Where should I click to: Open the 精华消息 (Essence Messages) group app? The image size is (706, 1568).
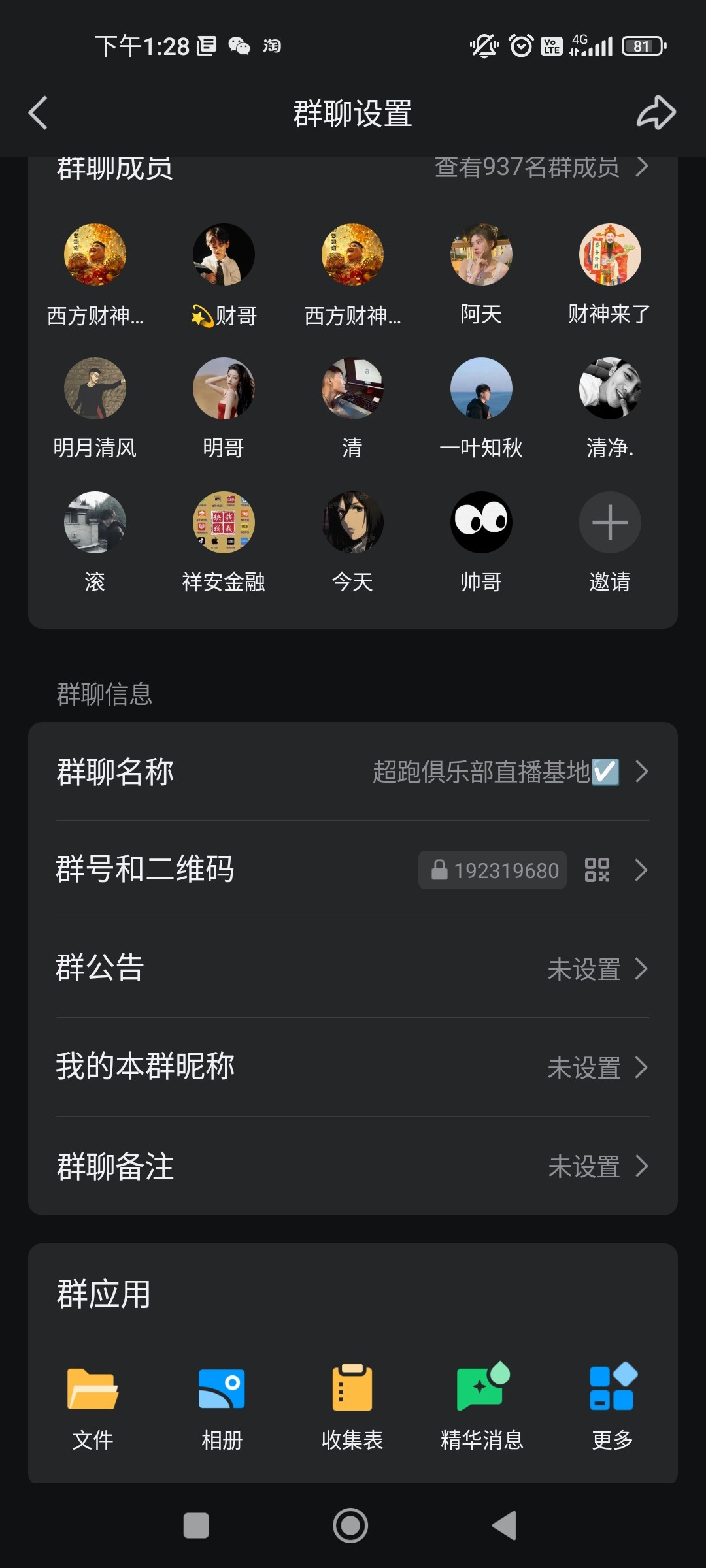point(481,1388)
